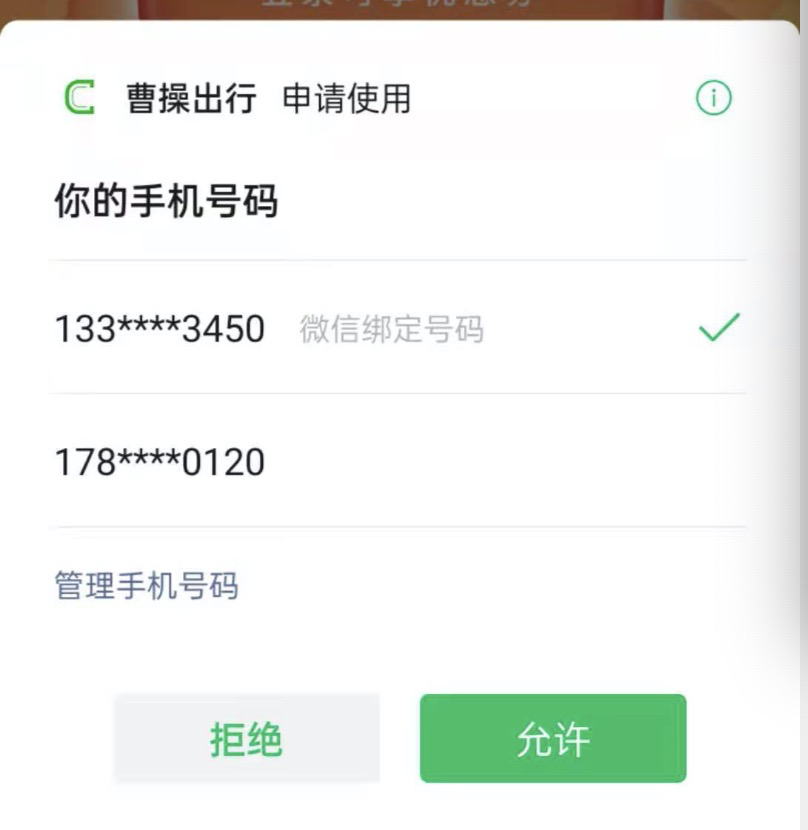Open the info icon beside 申请使用
Screen dimensions: 808x830
(713, 98)
